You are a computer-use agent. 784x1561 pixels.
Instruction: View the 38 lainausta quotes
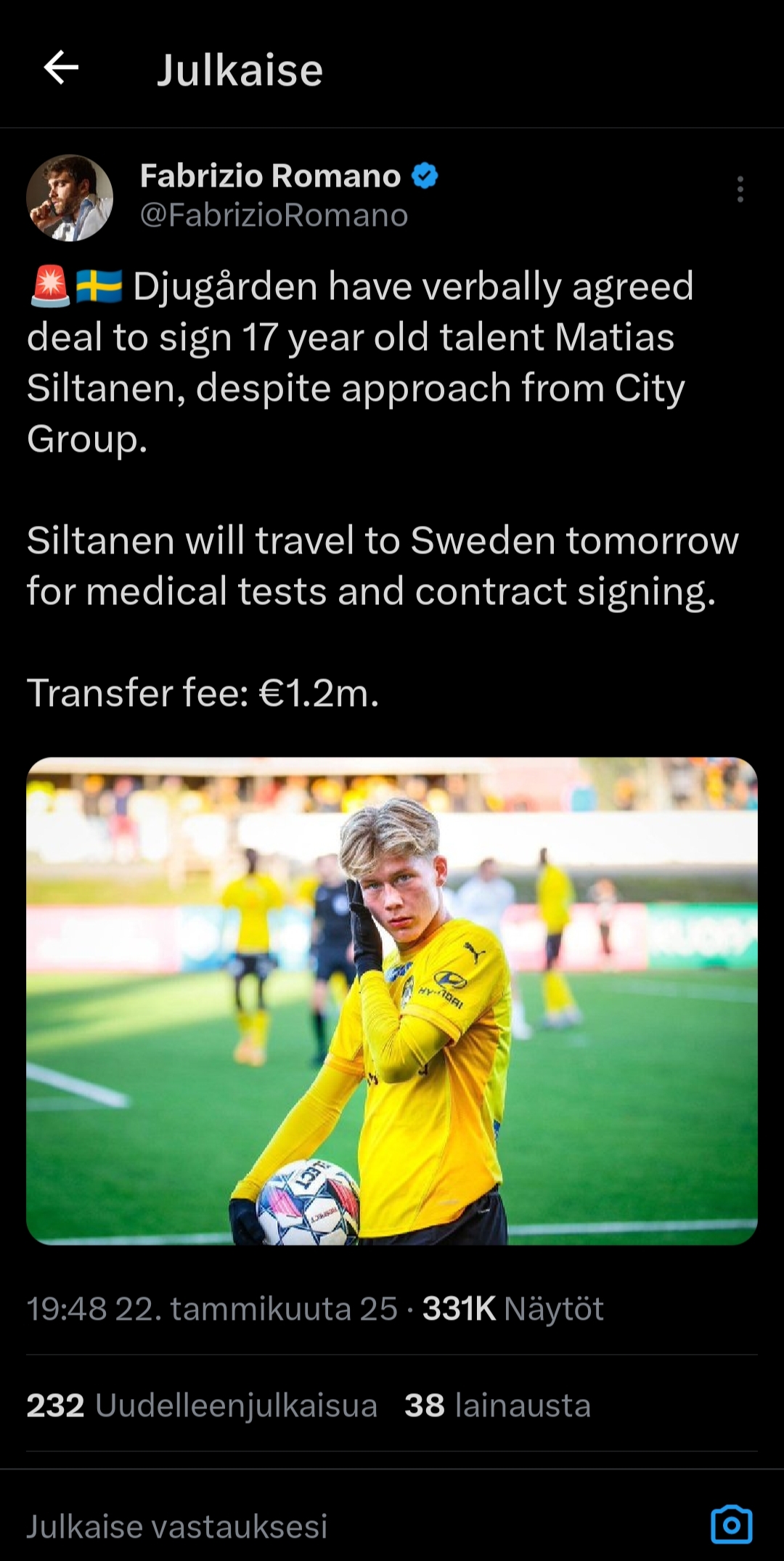point(497,1406)
